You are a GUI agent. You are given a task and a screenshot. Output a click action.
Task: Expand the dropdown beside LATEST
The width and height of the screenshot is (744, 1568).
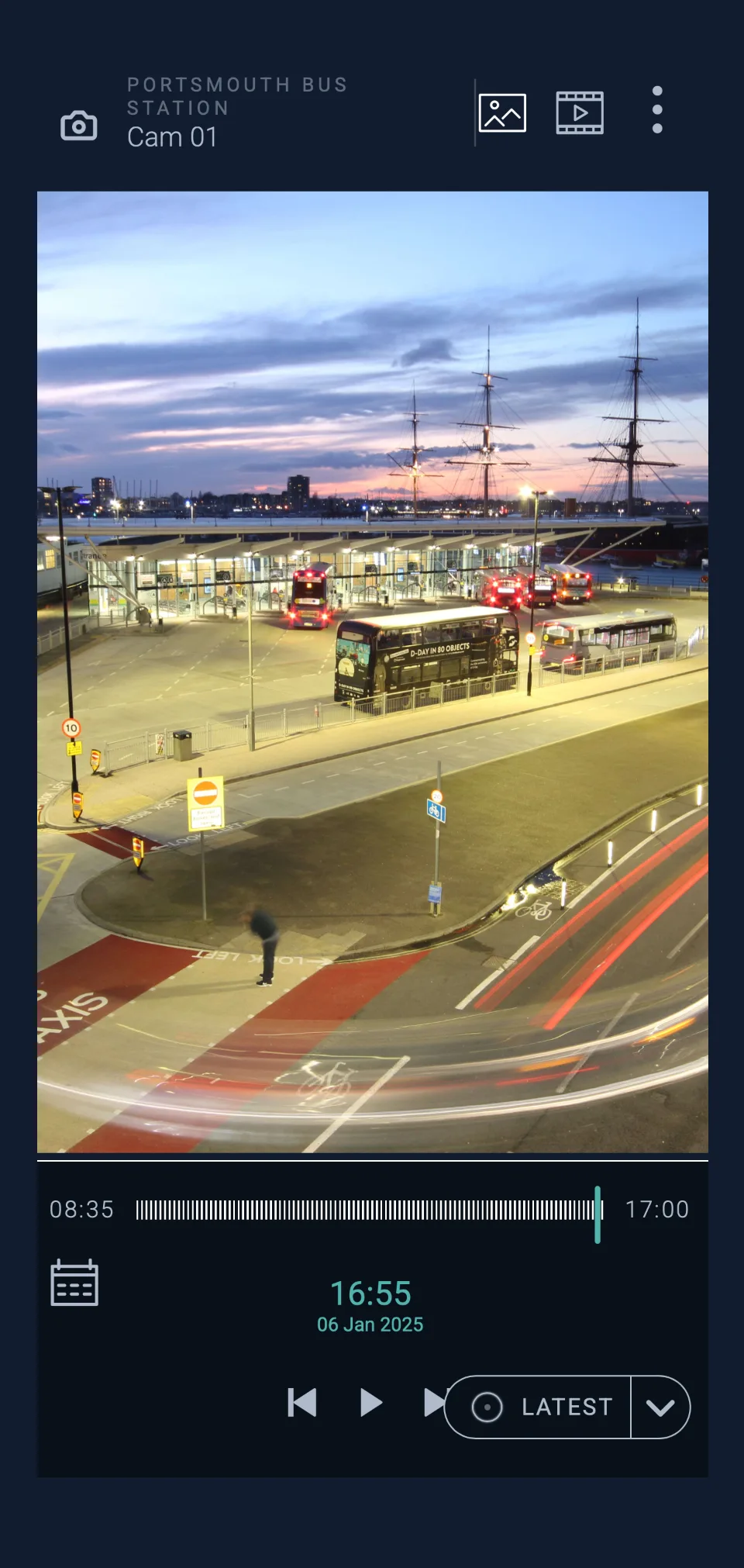(660, 1407)
